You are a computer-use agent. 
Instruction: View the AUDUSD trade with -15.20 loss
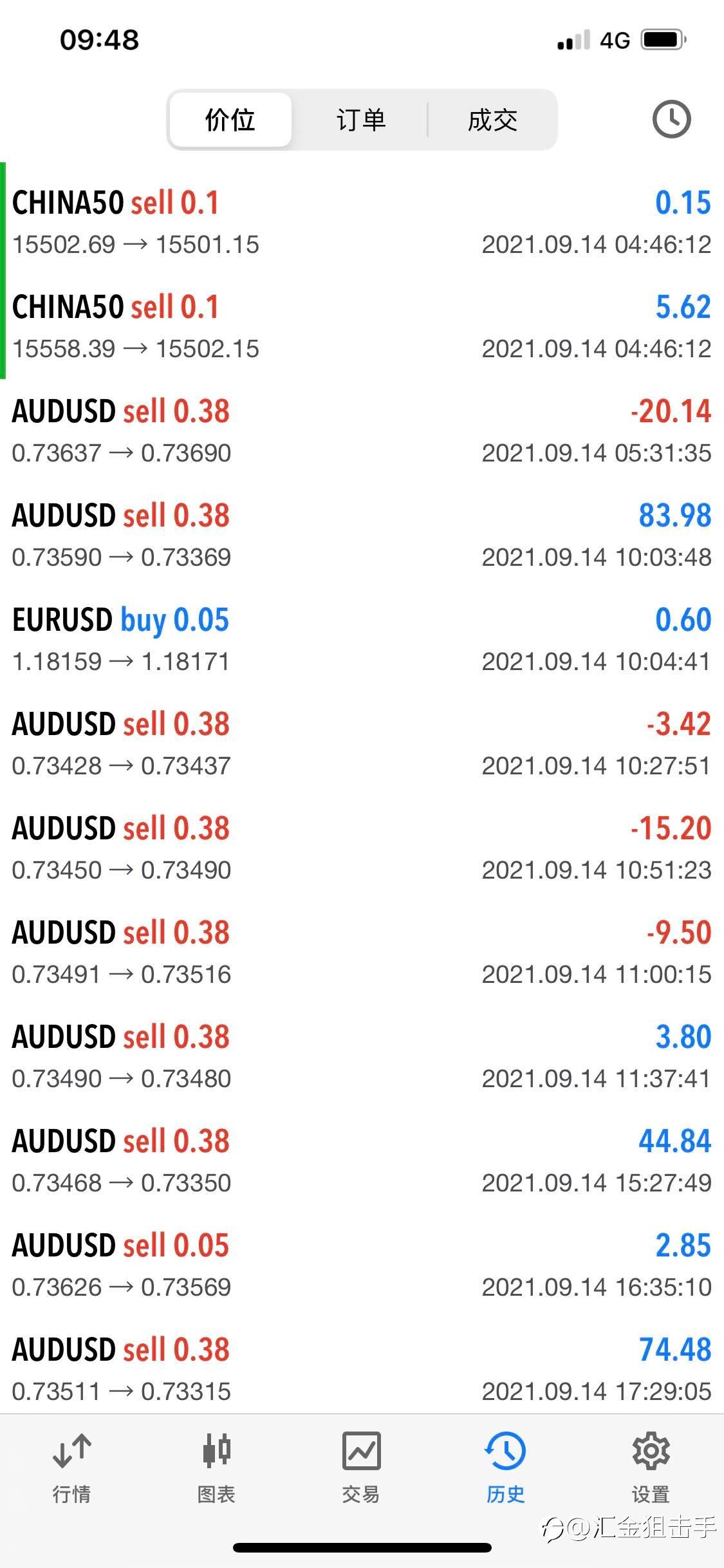pos(362,848)
